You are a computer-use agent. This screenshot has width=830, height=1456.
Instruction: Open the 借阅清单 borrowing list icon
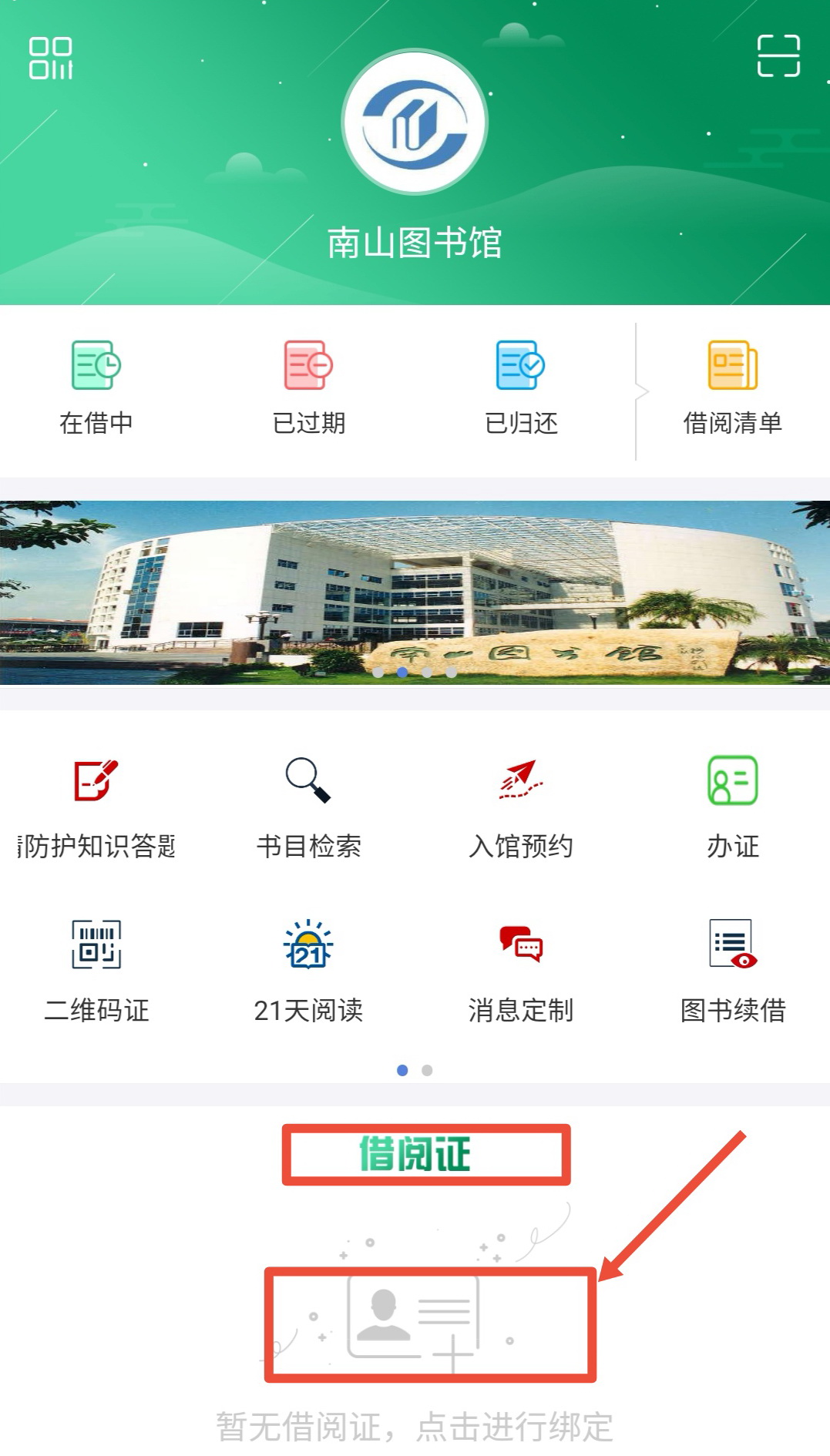pos(733,385)
